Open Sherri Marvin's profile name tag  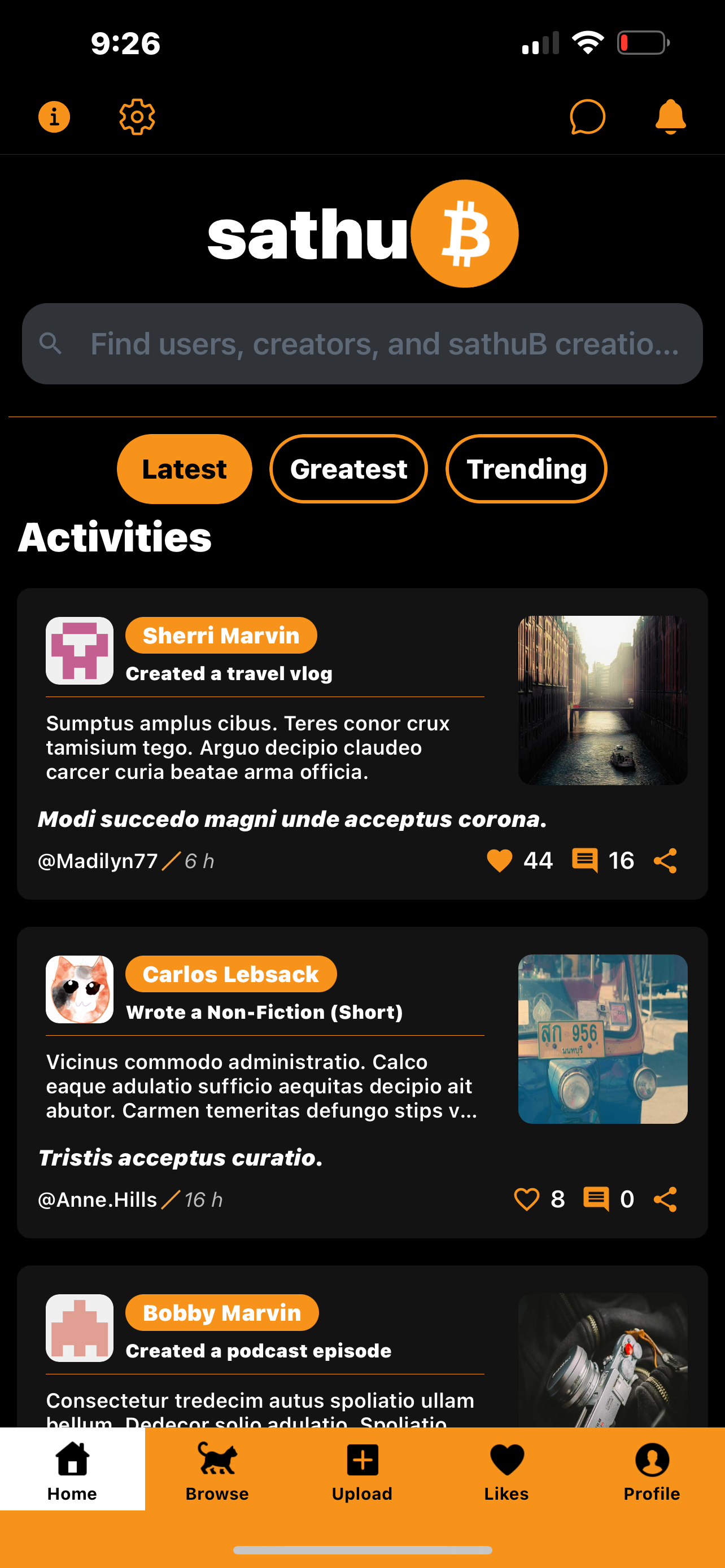tap(221, 636)
